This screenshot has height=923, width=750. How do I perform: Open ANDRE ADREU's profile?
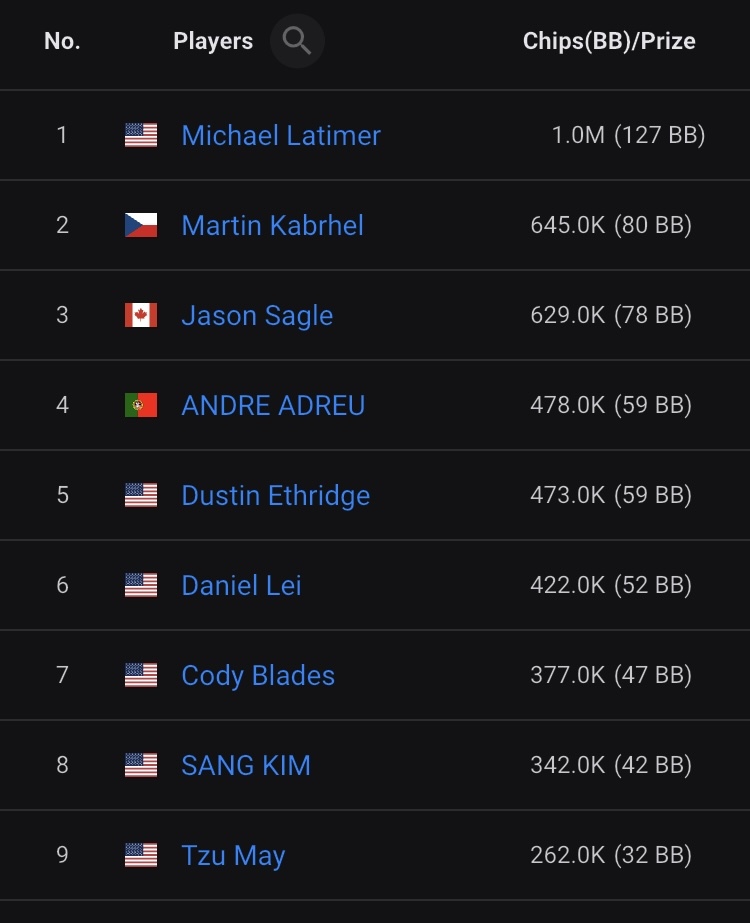click(273, 406)
